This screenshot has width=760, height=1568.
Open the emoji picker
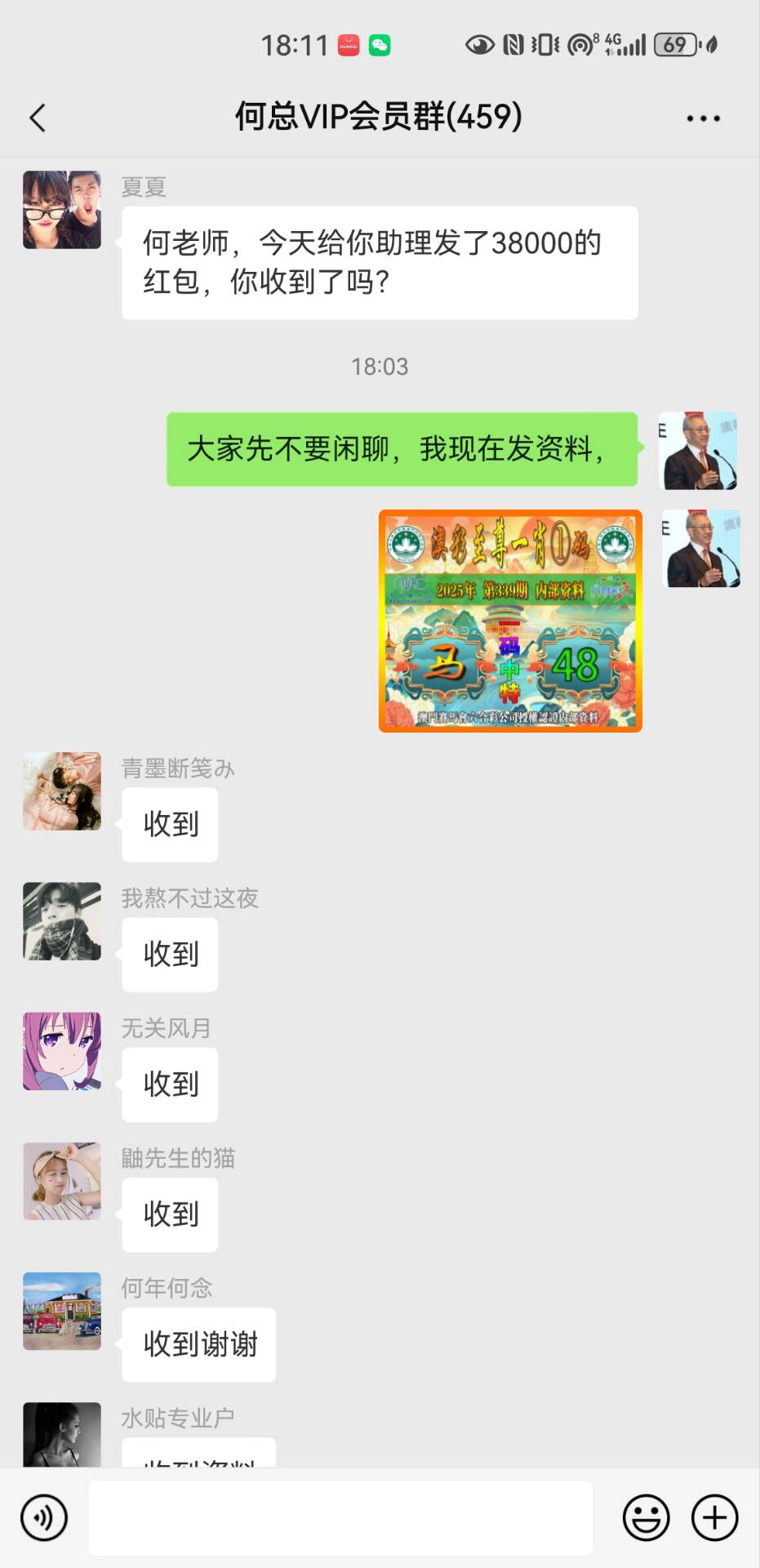pos(646,1518)
